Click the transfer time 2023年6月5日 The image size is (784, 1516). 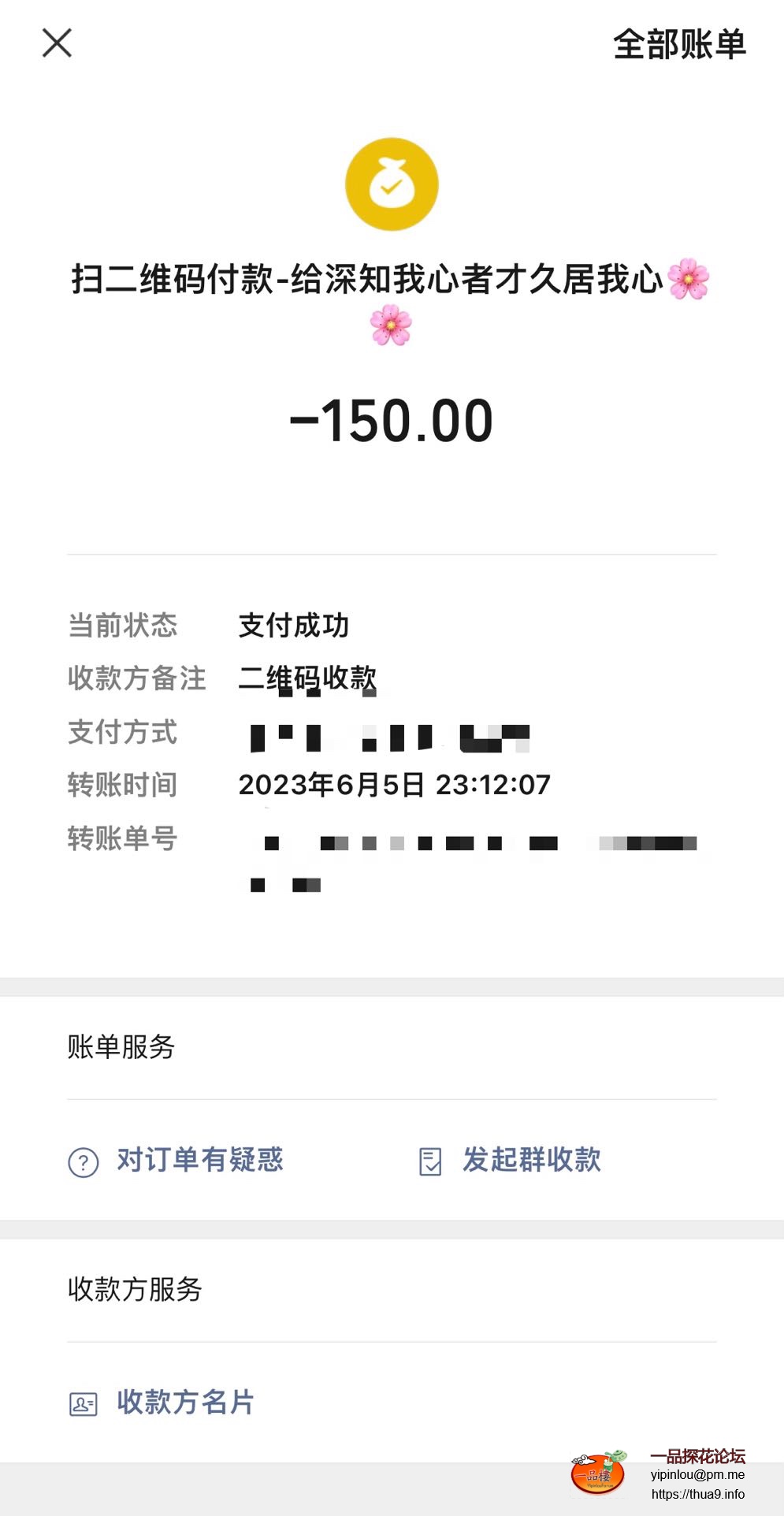(395, 785)
